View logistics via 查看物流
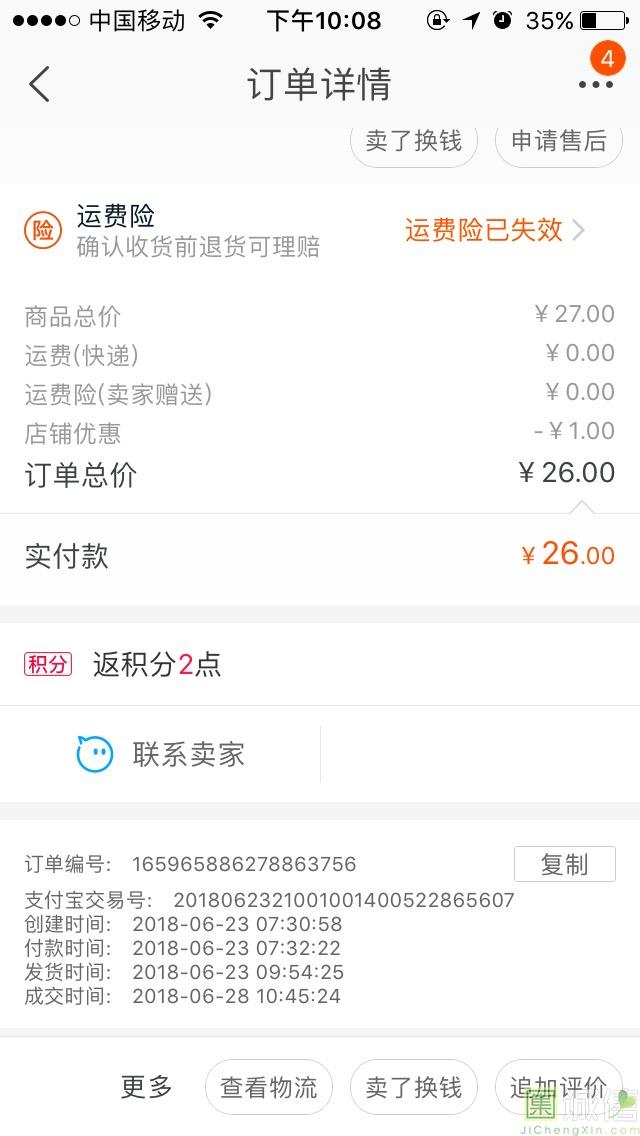 coord(268,1087)
